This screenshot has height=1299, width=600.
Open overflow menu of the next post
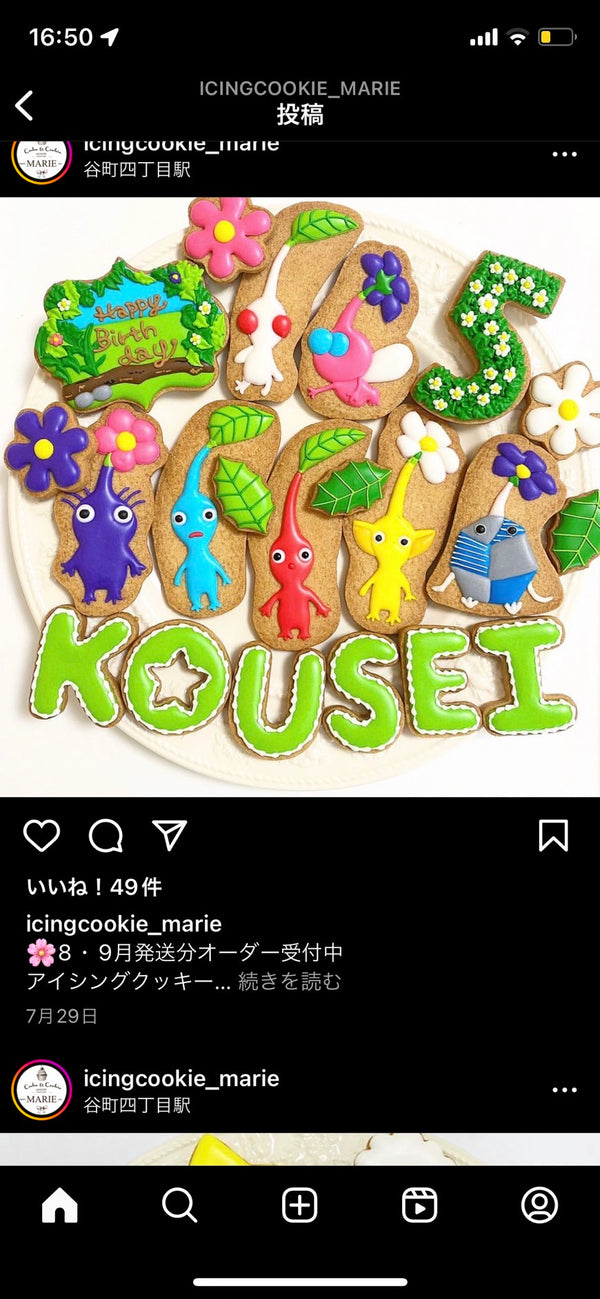pyautogui.click(x=564, y=1090)
